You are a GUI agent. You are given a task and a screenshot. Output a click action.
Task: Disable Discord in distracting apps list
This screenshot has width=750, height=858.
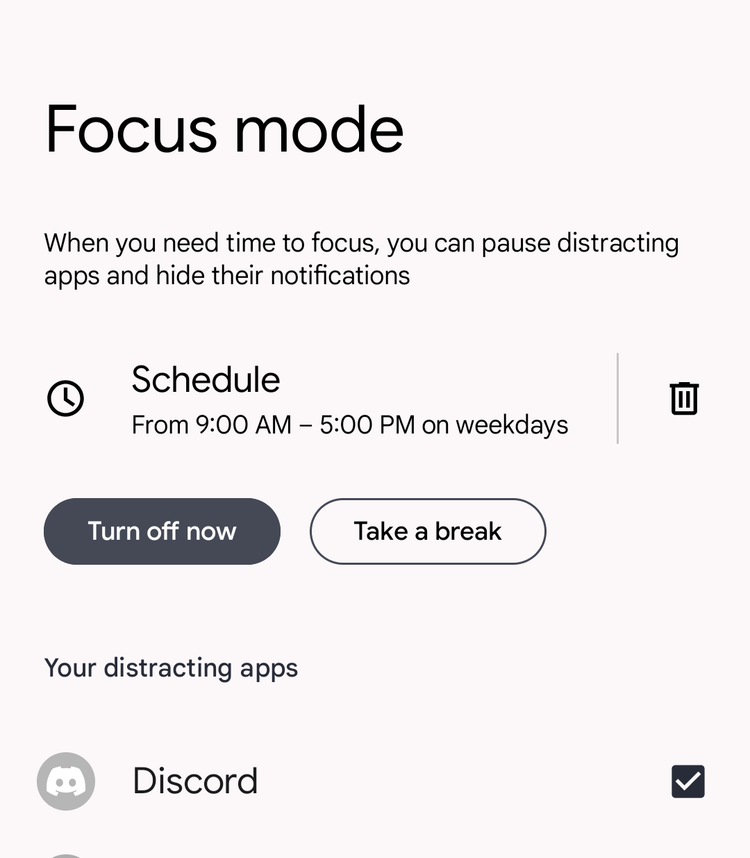[687, 781]
